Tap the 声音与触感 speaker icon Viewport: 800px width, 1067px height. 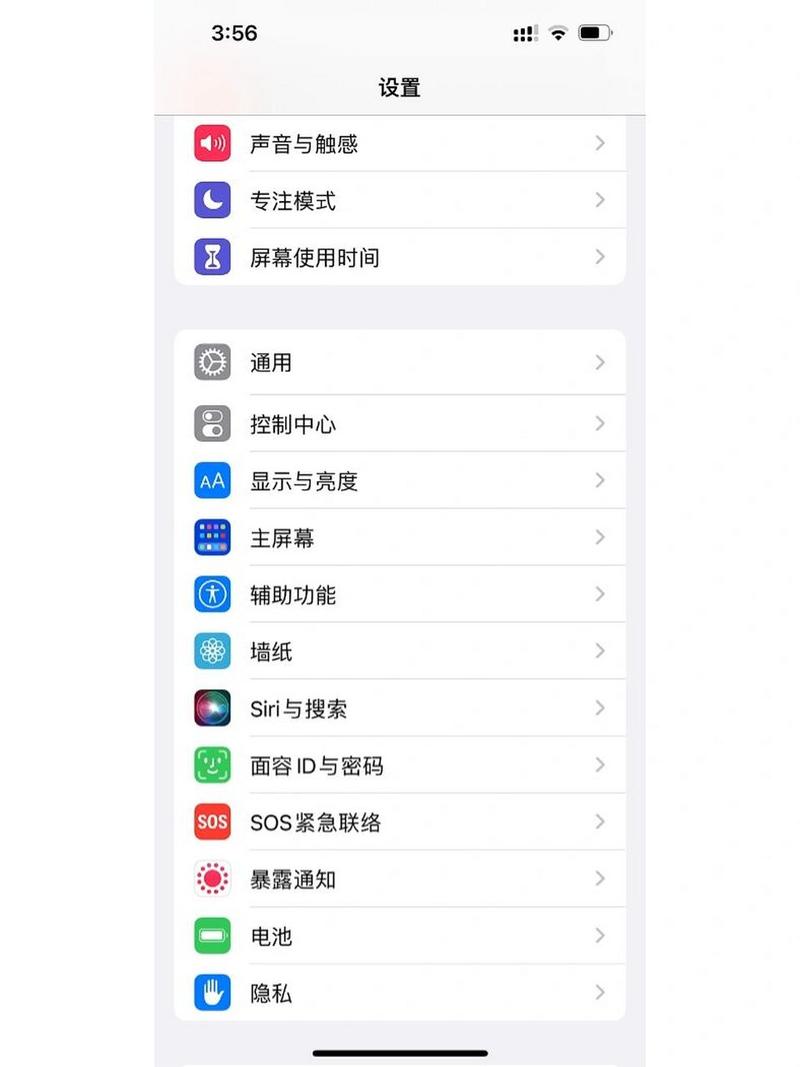point(211,143)
